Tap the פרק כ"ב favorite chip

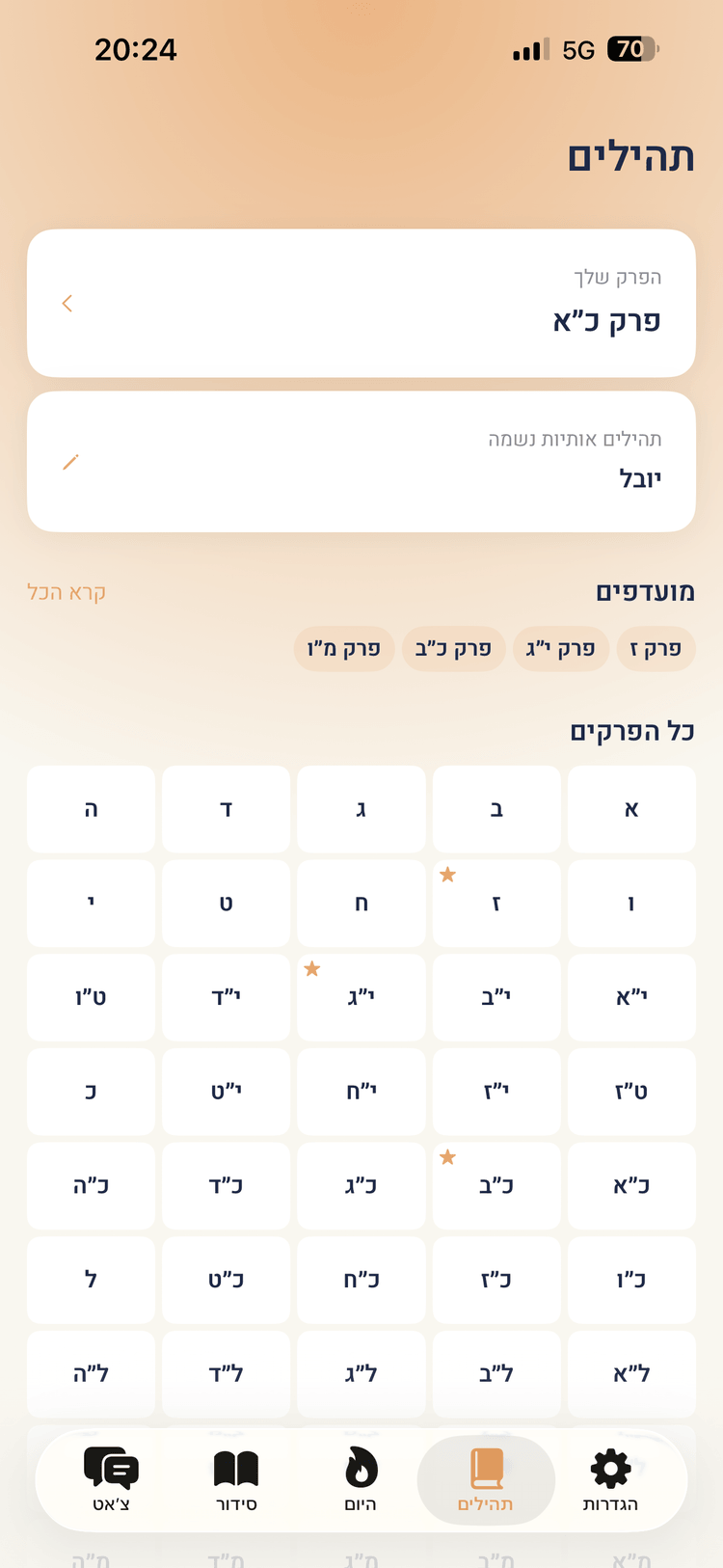453,649
